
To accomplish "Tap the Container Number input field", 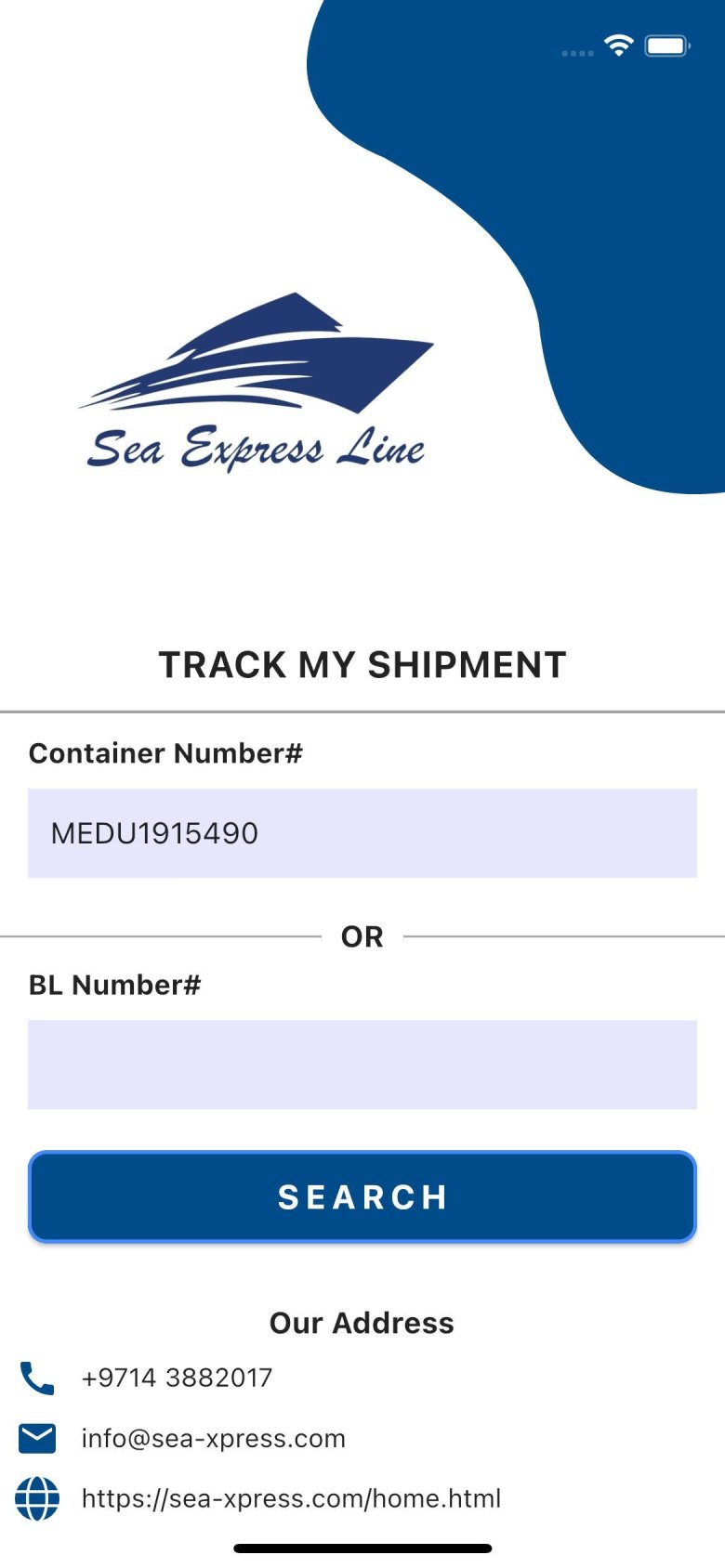I will click(362, 833).
